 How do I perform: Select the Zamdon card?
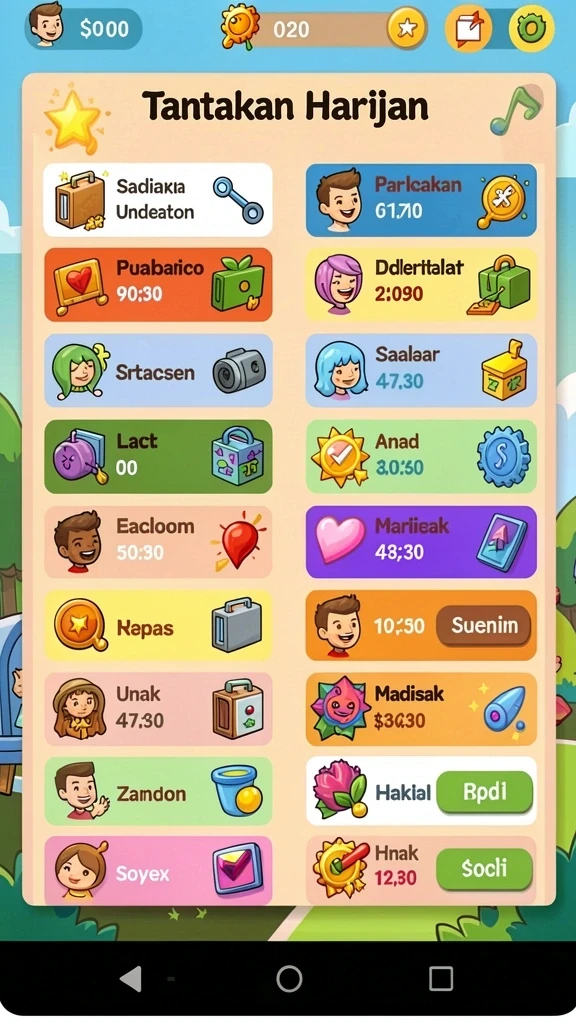[157, 792]
